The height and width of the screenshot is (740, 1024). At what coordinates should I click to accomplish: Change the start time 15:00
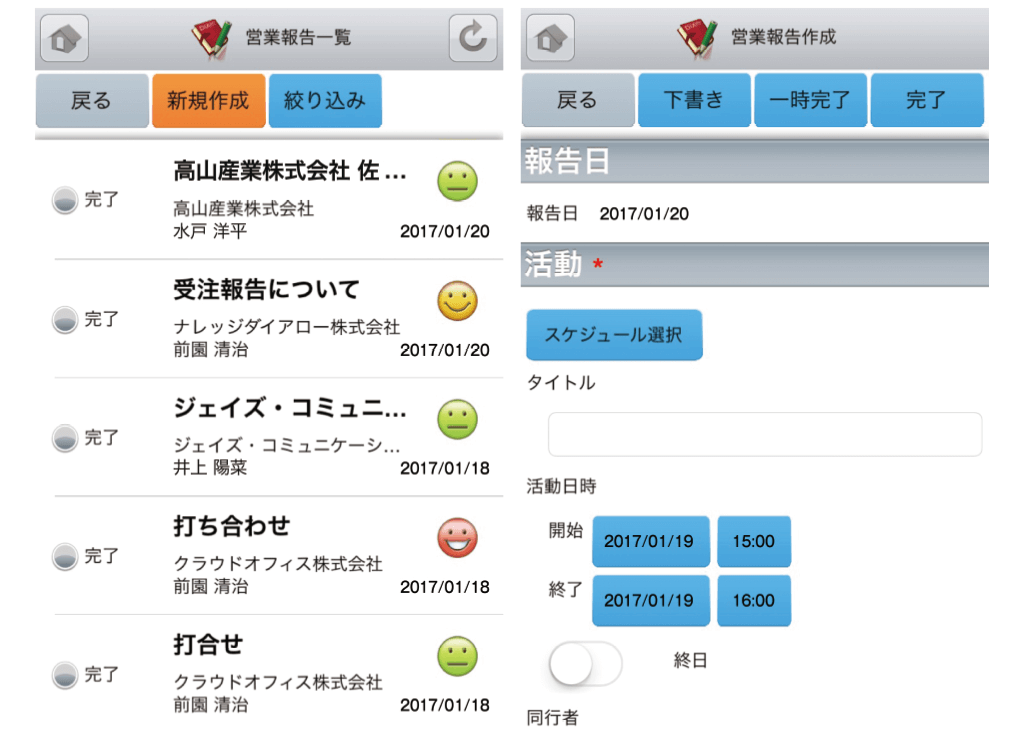753,541
